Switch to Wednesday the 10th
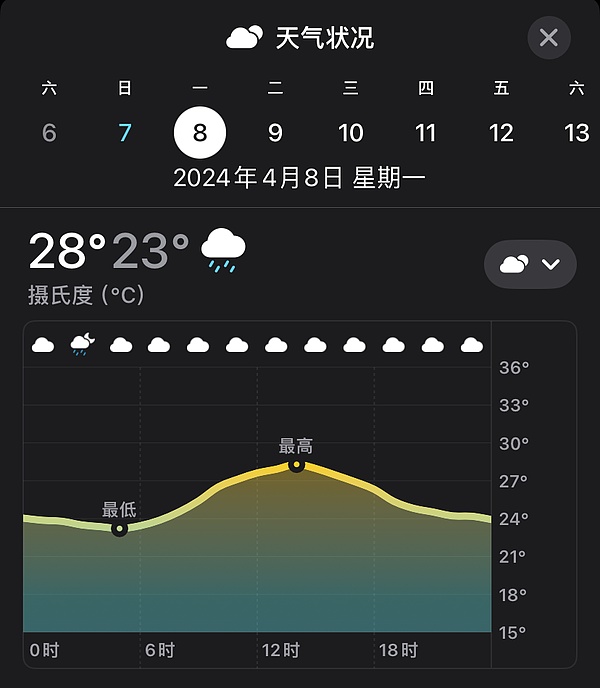Viewport: 600px width, 688px height. (350, 133)
